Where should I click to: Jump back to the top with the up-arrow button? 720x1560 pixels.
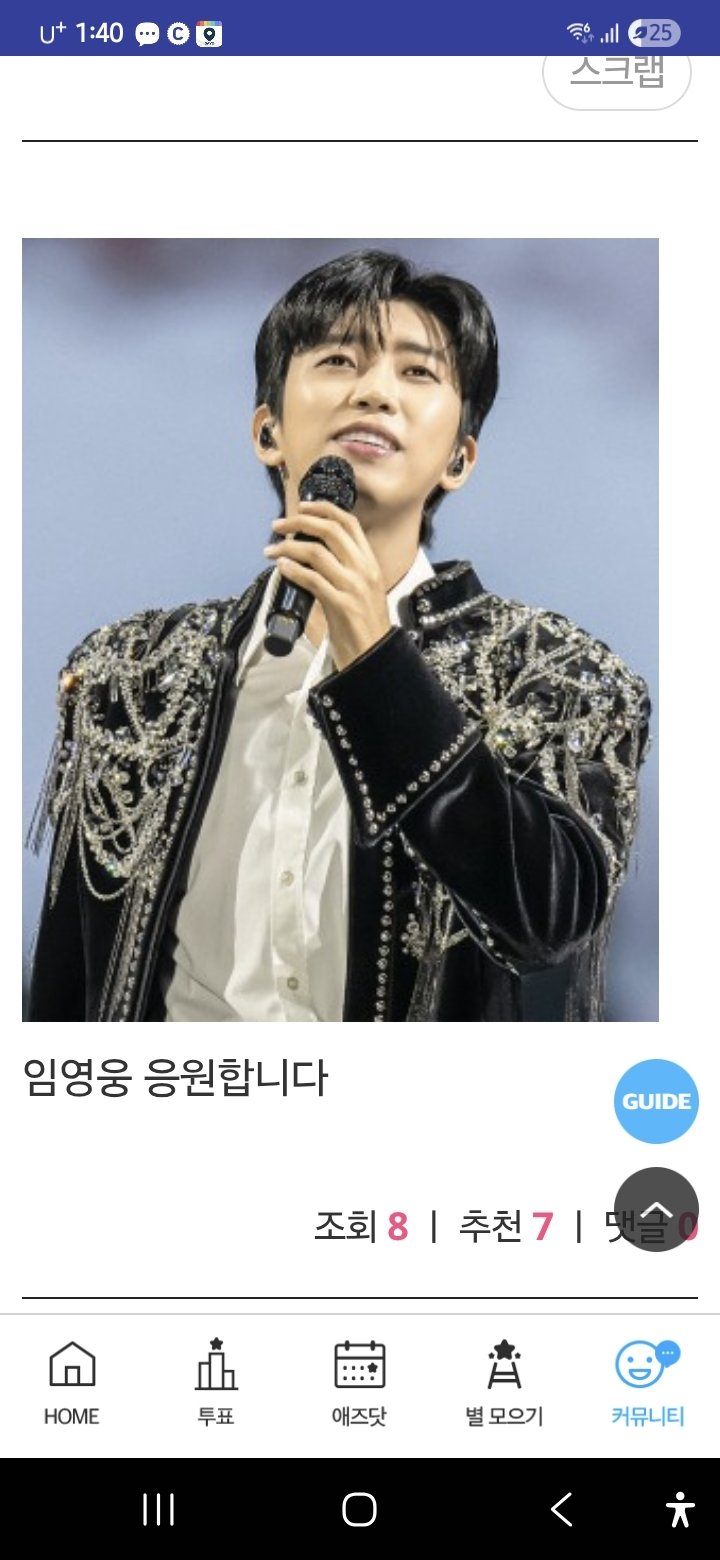click(656, 1209)
